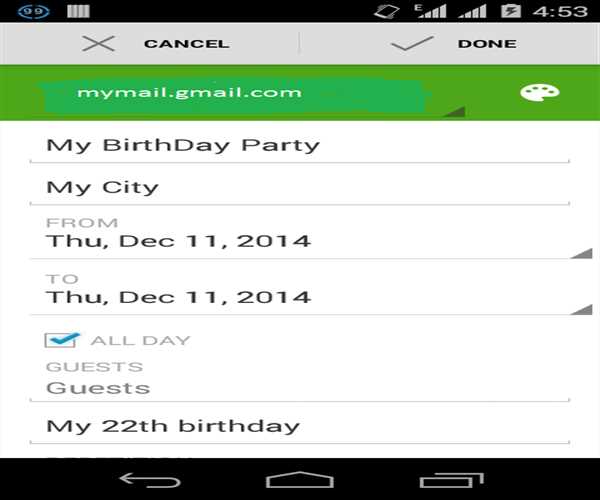Tap the Guests field
Image resolution: width=600 pixels, height=500 pixels.
point(300,388)
